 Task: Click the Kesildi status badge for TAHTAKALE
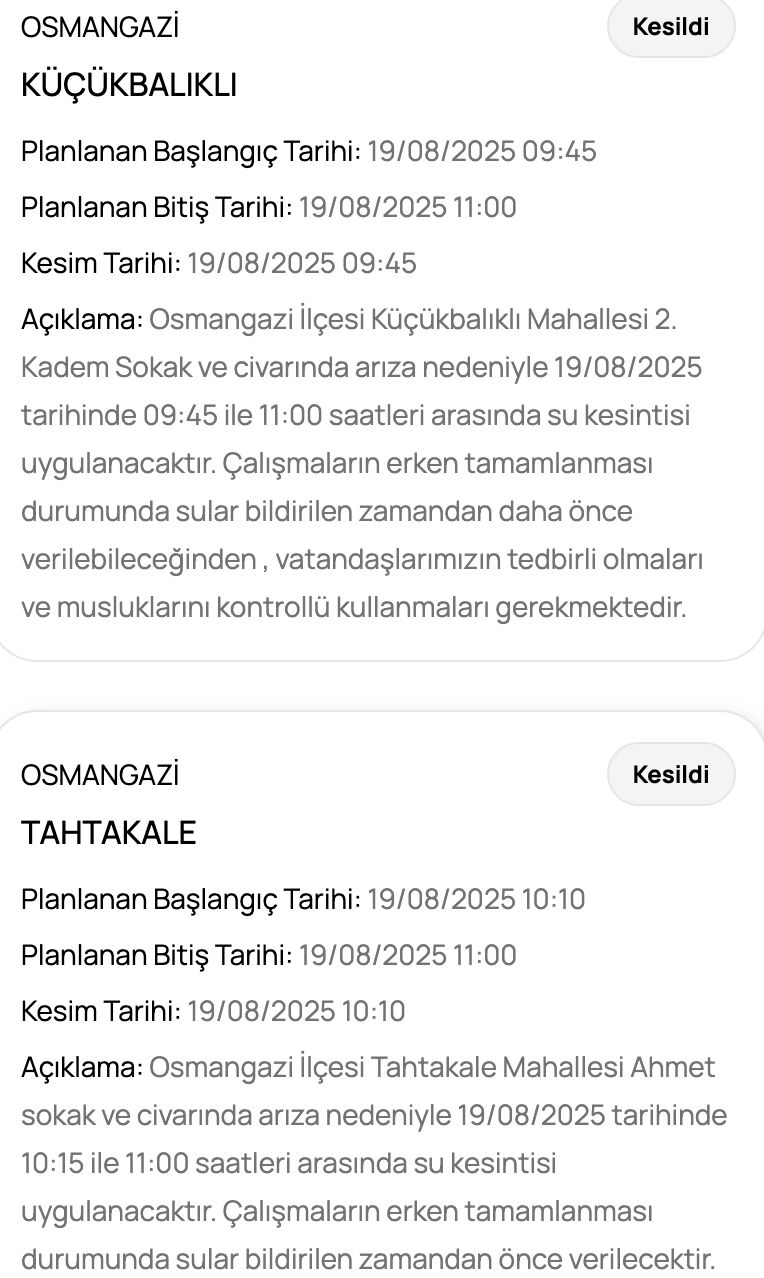[x=670, y=773]
